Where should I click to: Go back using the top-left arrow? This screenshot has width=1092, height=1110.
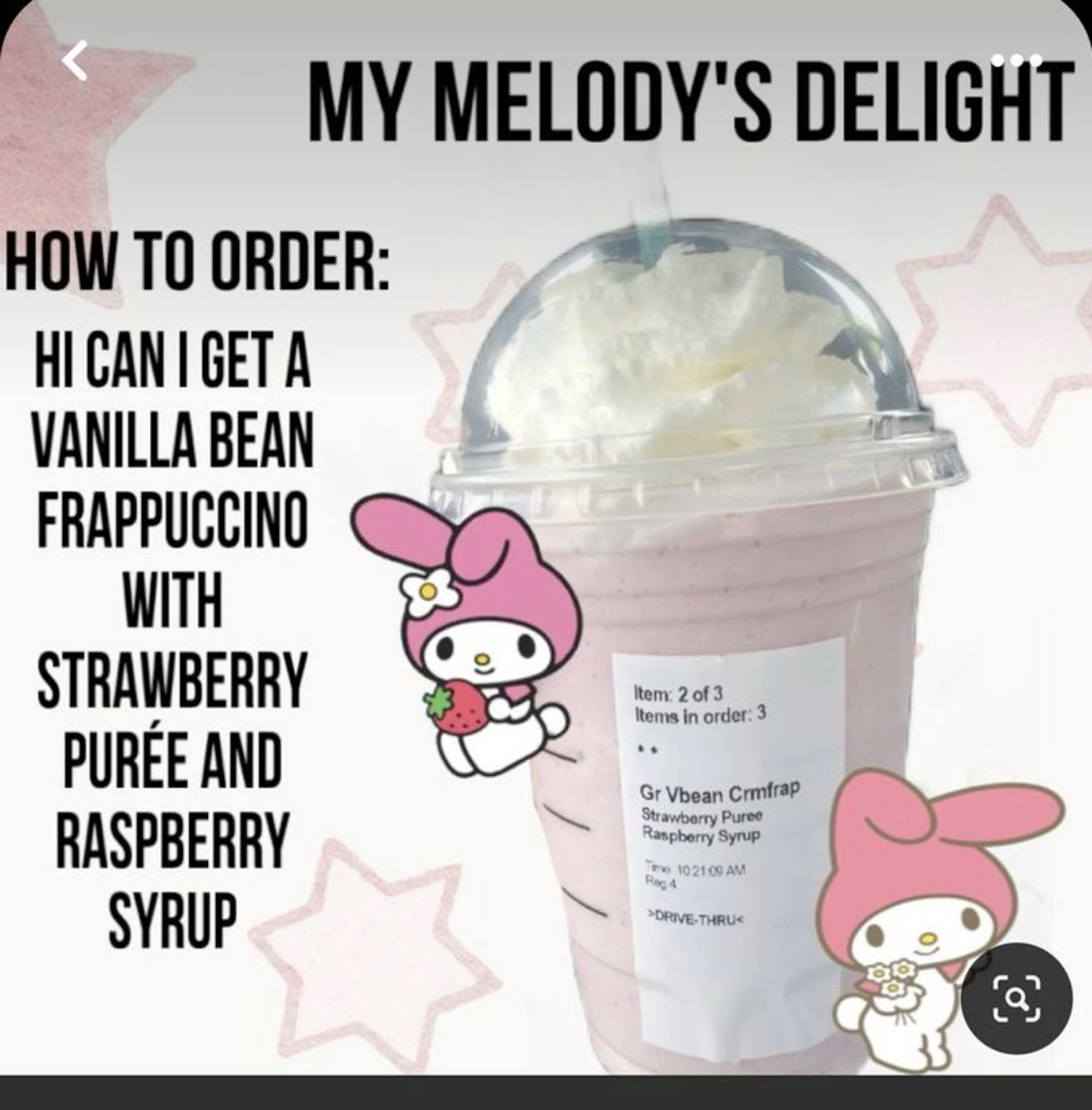tap(75, 61)
